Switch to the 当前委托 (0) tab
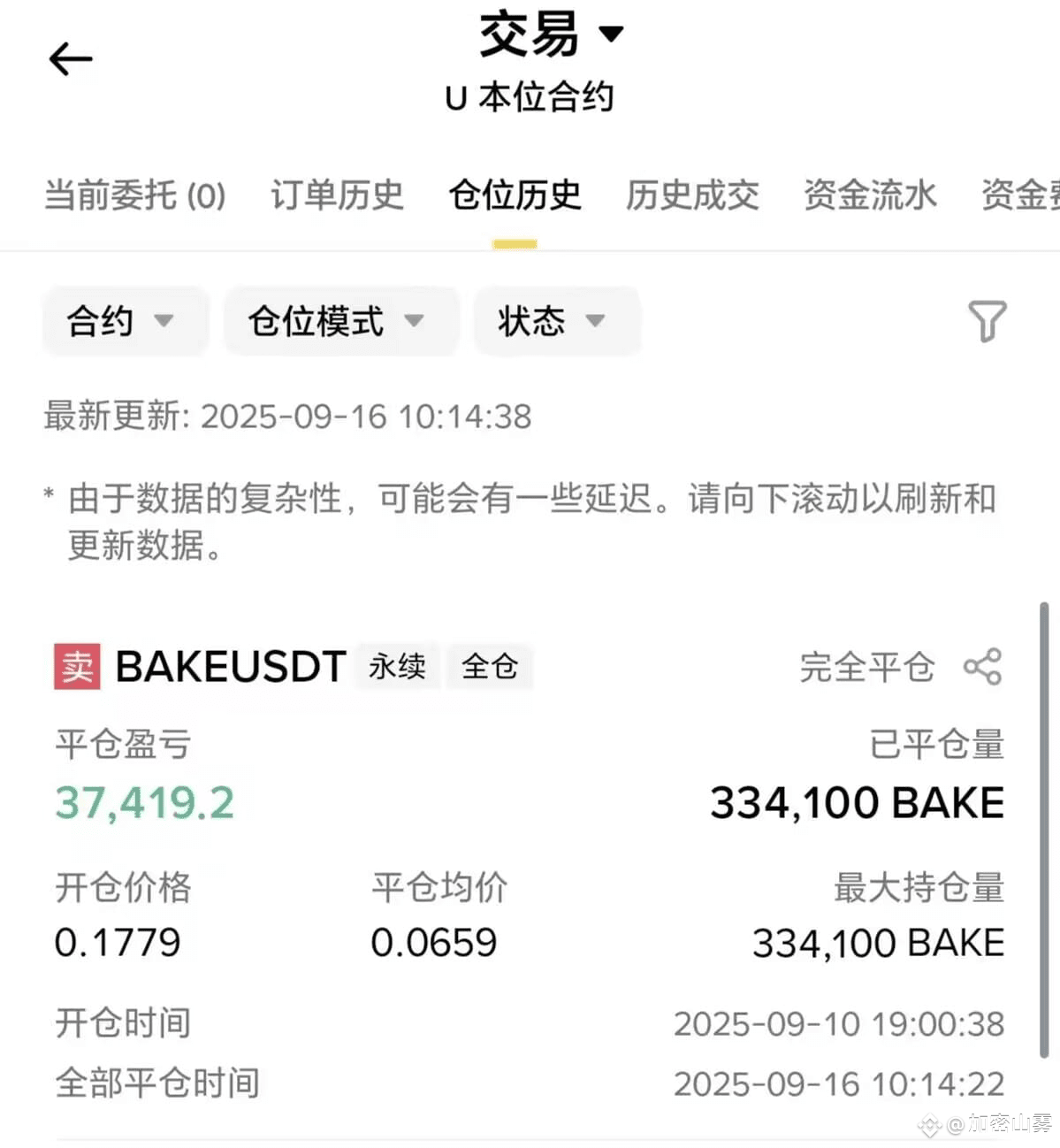 tap(135, 195)
